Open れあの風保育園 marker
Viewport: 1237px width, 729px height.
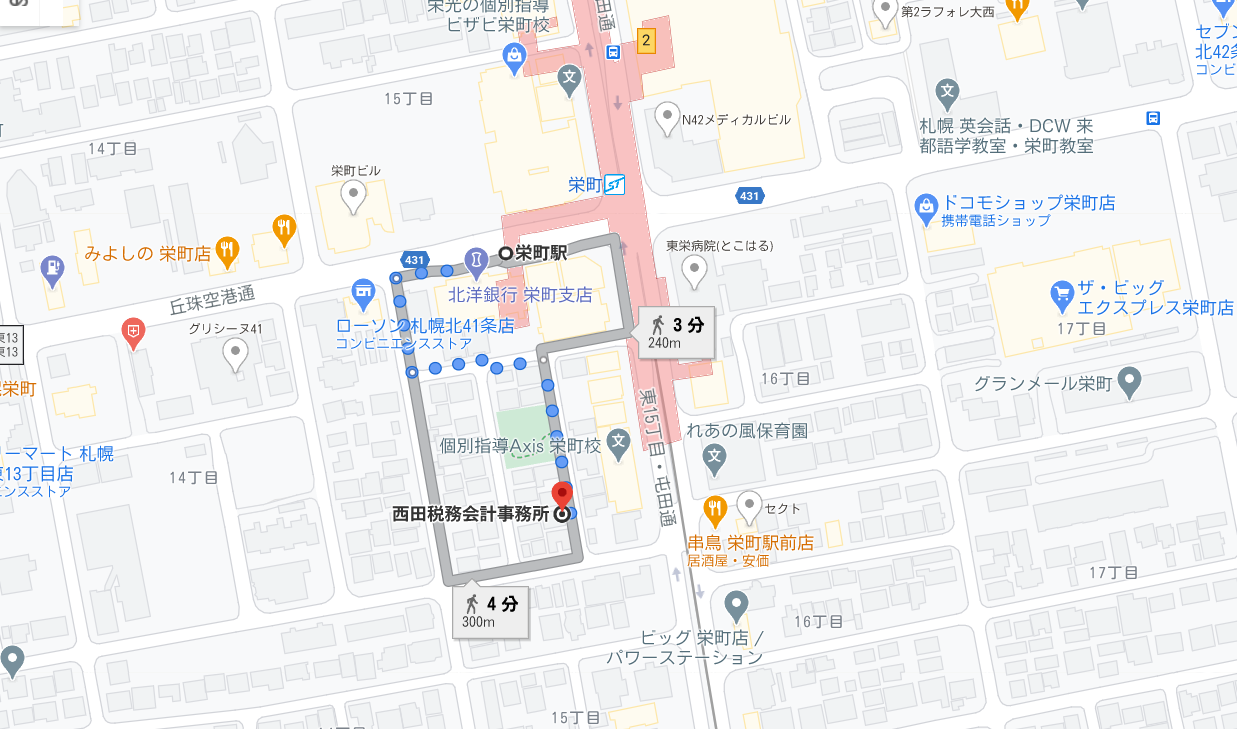click(x=714, y=460)
